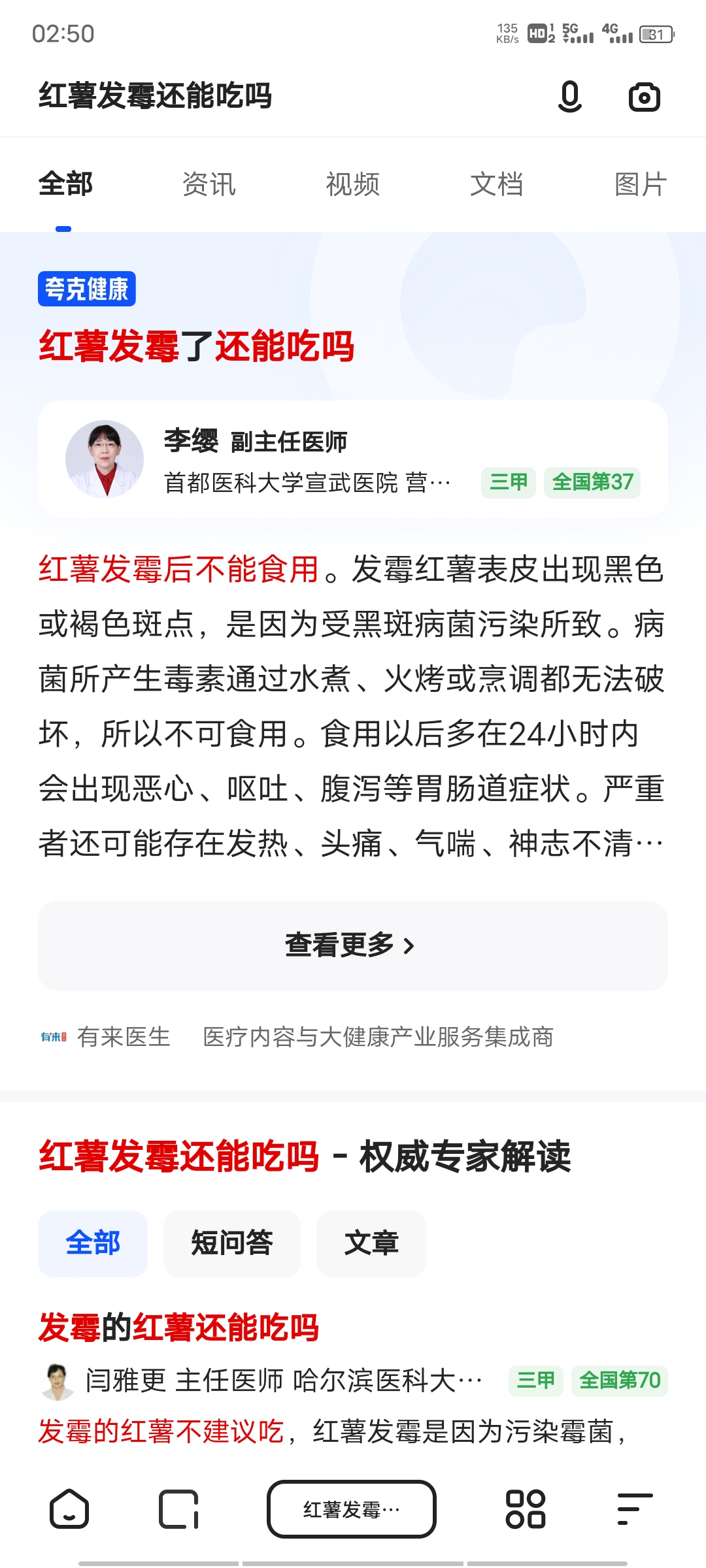Select the 全部 expert filter chip
706x1568 pixels.
(x=93, y=1243)
